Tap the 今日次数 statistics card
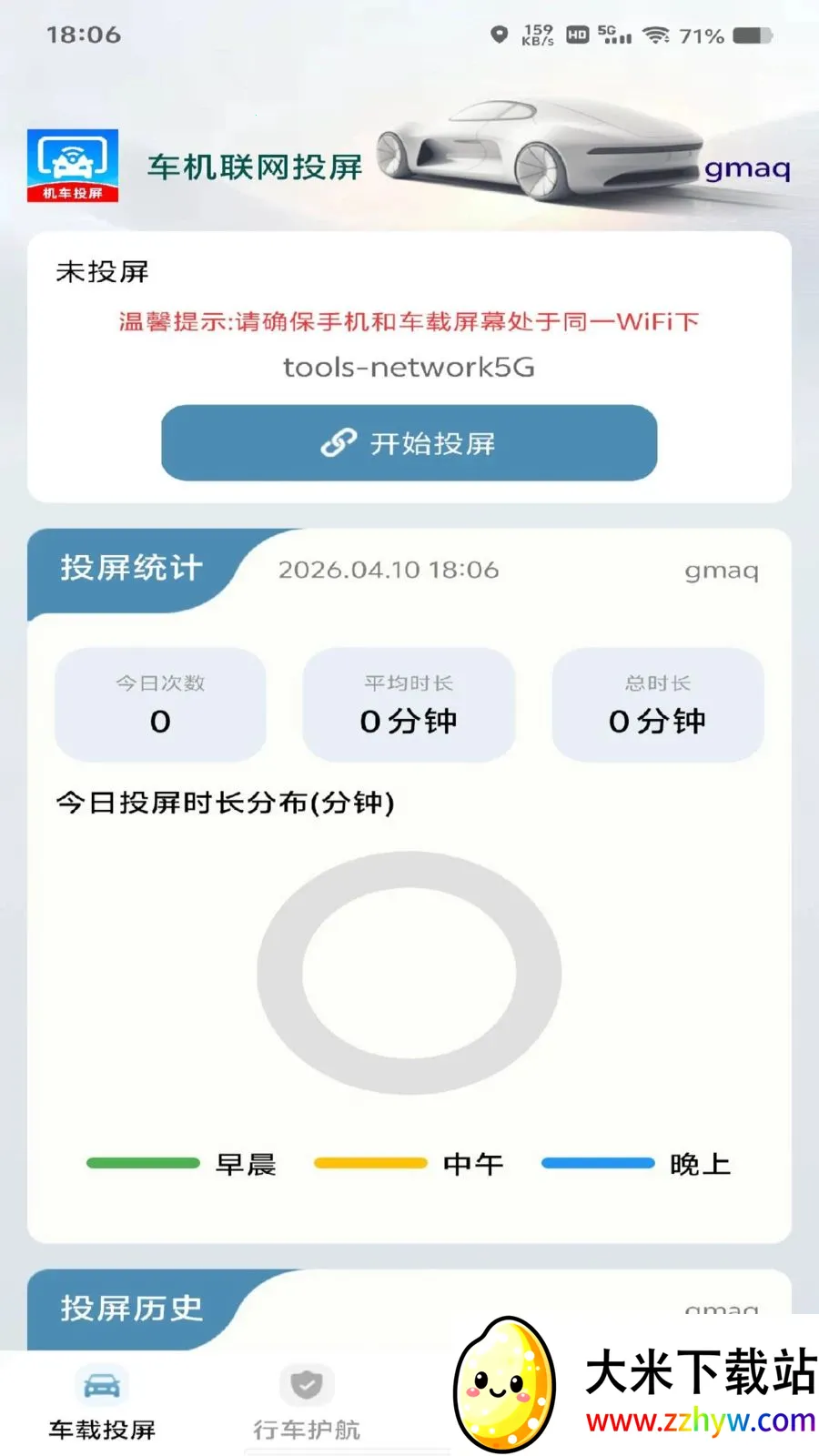 click(x=159, y=705)
